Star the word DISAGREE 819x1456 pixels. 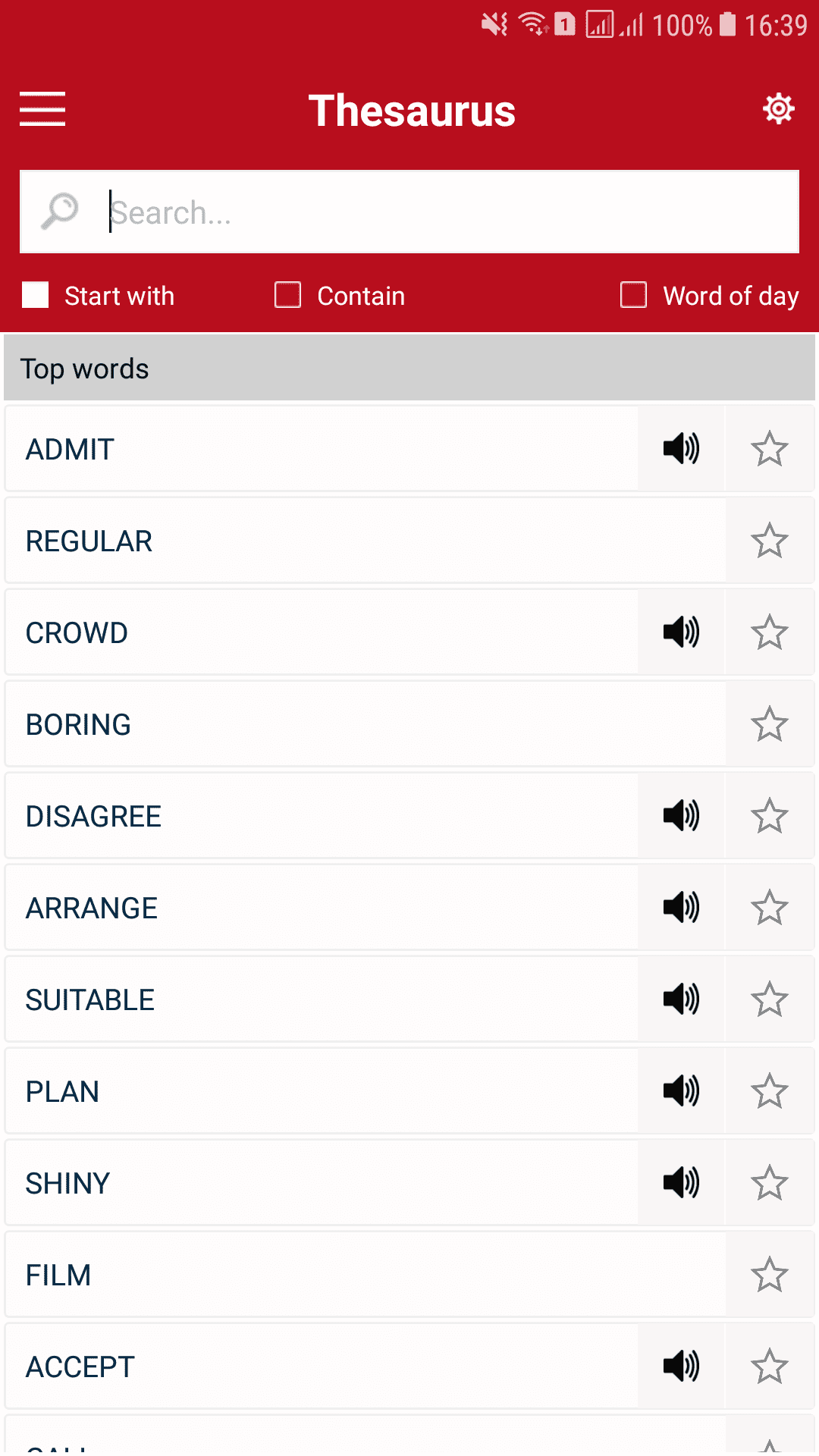point(769,816)
